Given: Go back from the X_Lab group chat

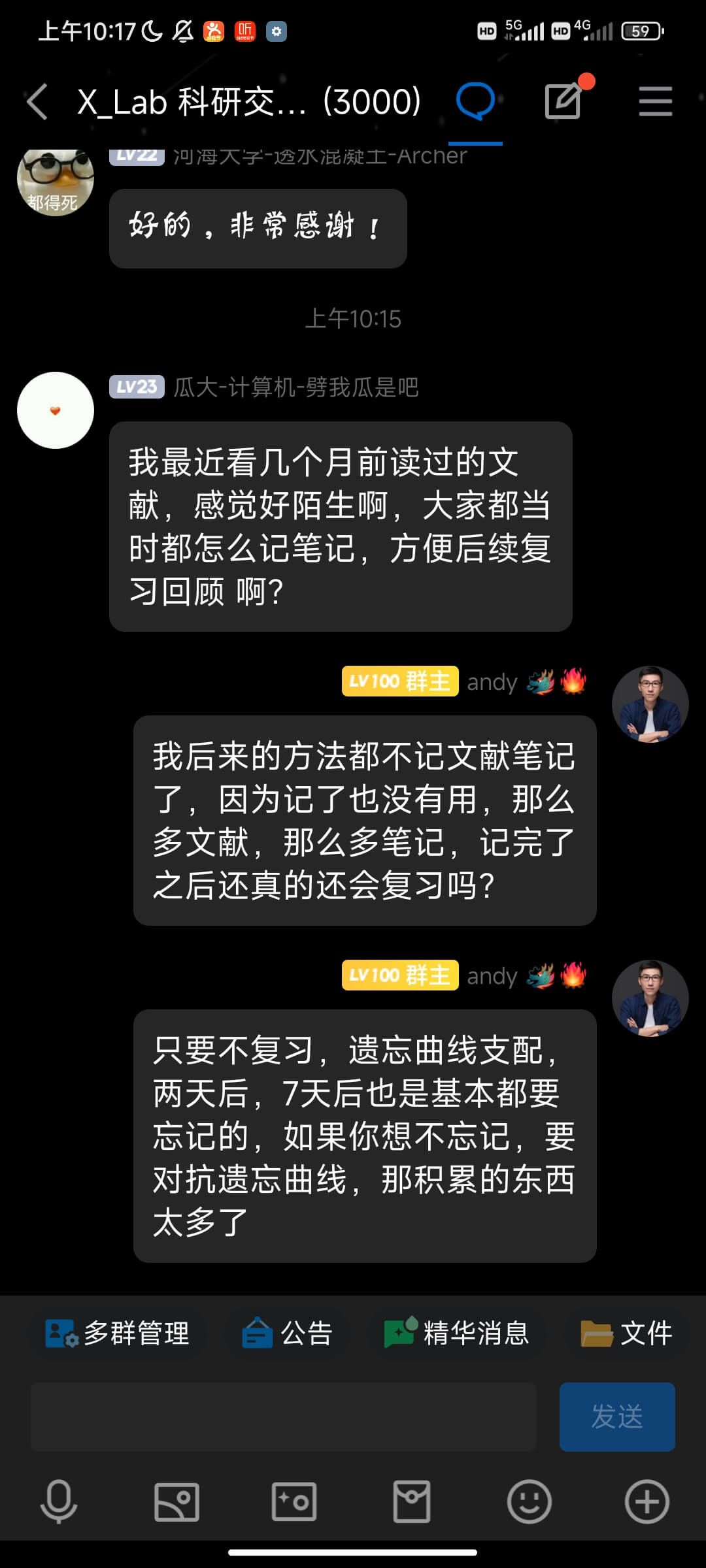Looking at the screenshot, I should [x=37, y=102].
